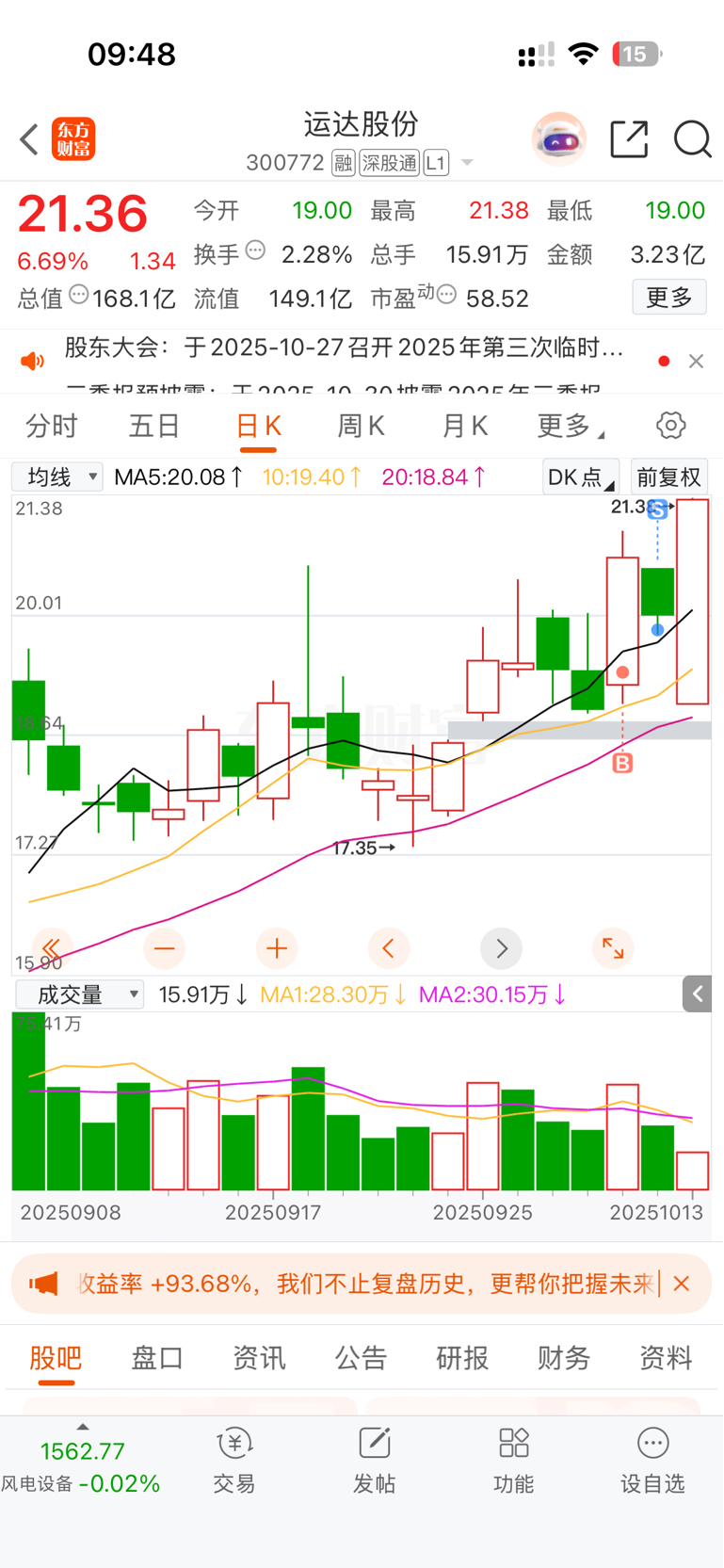This screenshot has height=1568, width=724.
Task: Expand the 成交量 indicator dropdown
Action: point(79,994)
